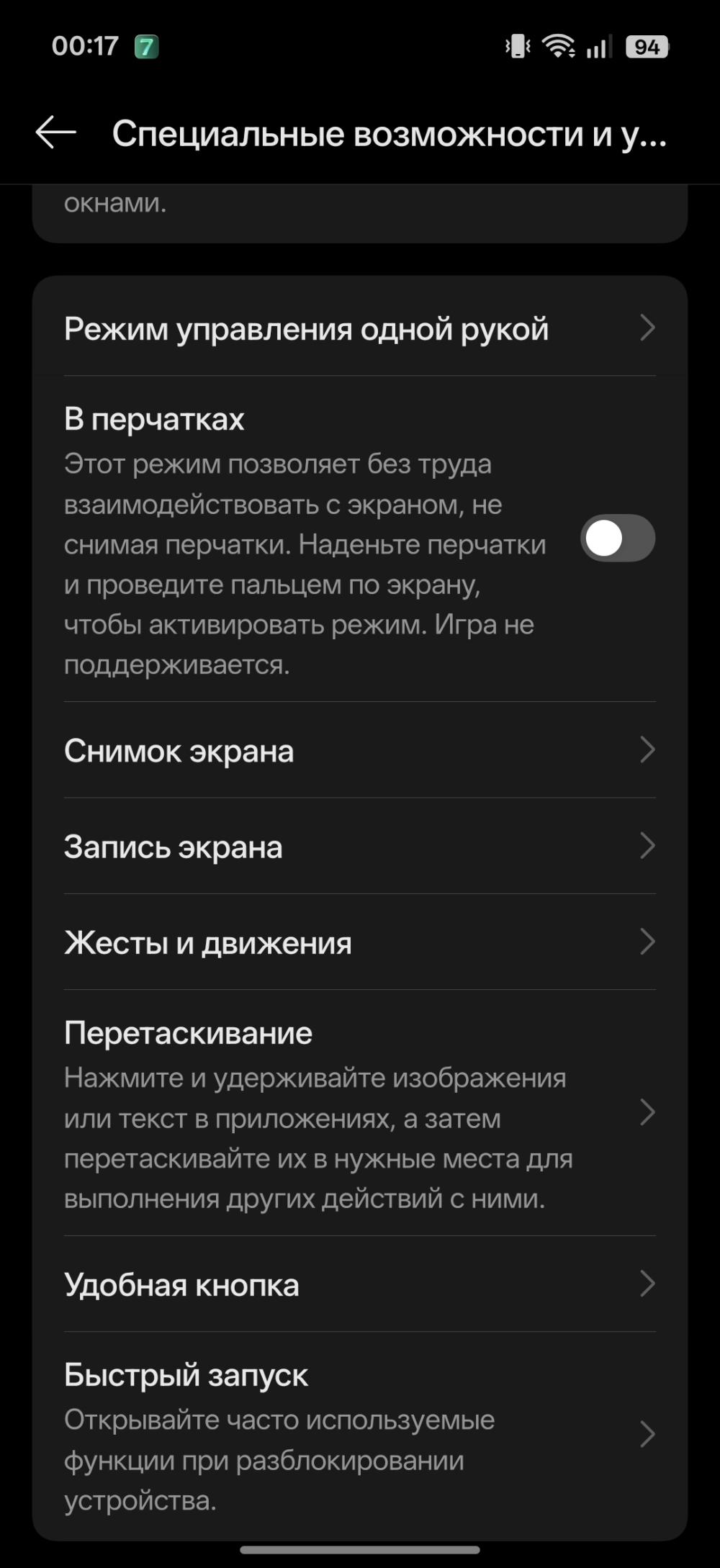
Task: Go back using the top-left arrow
Action: [x=56, y=132]
